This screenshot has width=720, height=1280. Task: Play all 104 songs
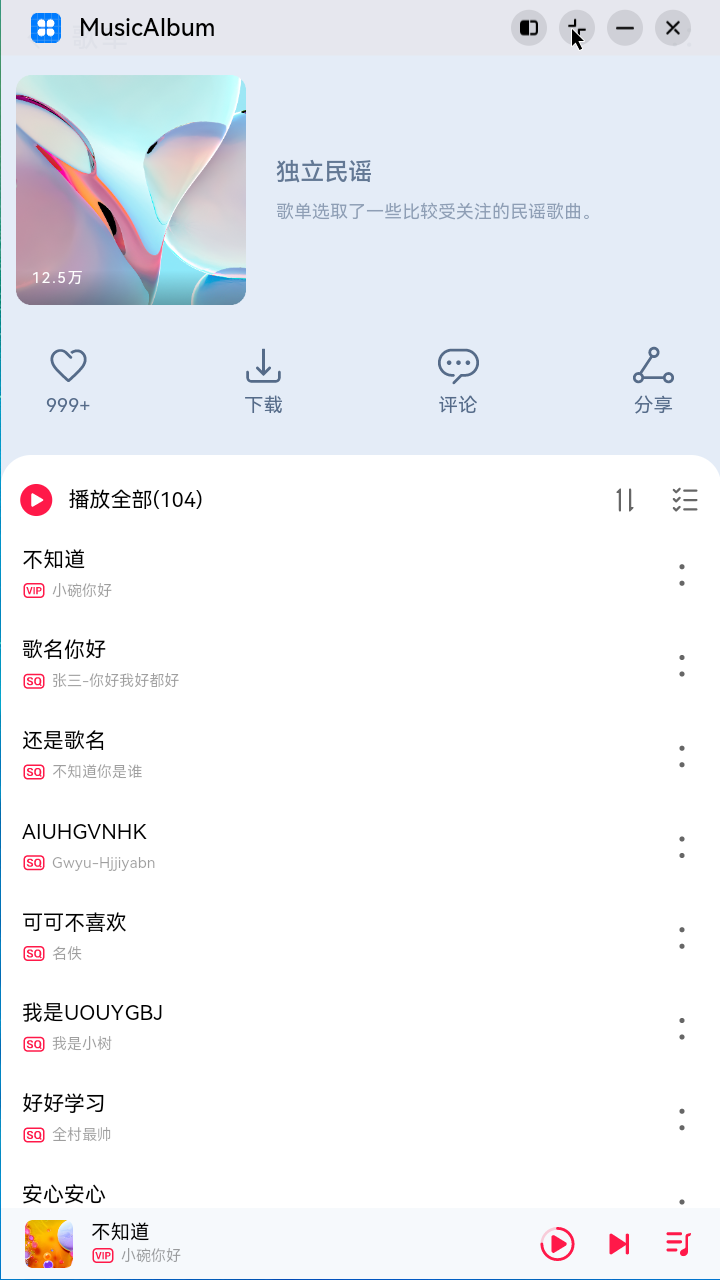point(37,499)
